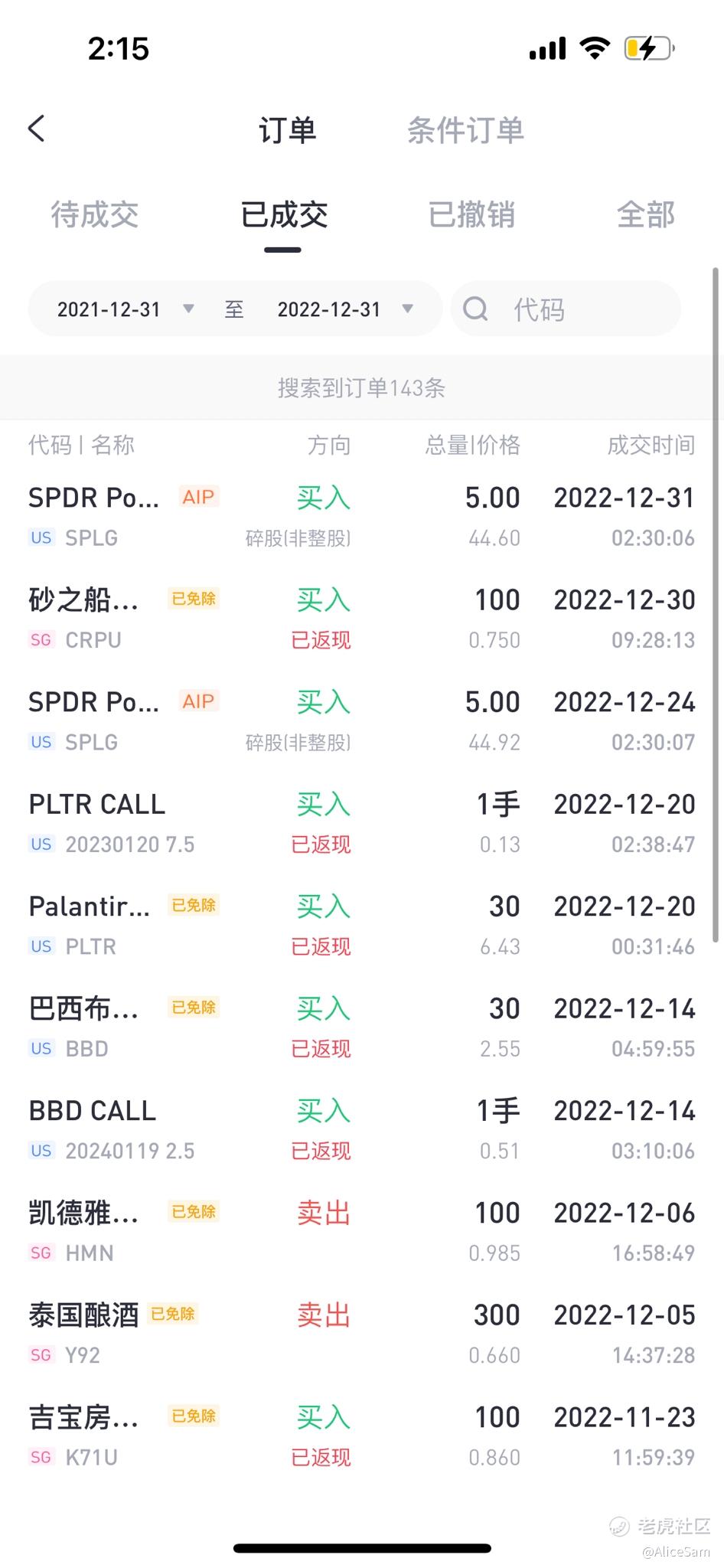The image size is (724, 1568).
Task: Open the PLTR CALL option order
Action: click(x=361, y=824)
